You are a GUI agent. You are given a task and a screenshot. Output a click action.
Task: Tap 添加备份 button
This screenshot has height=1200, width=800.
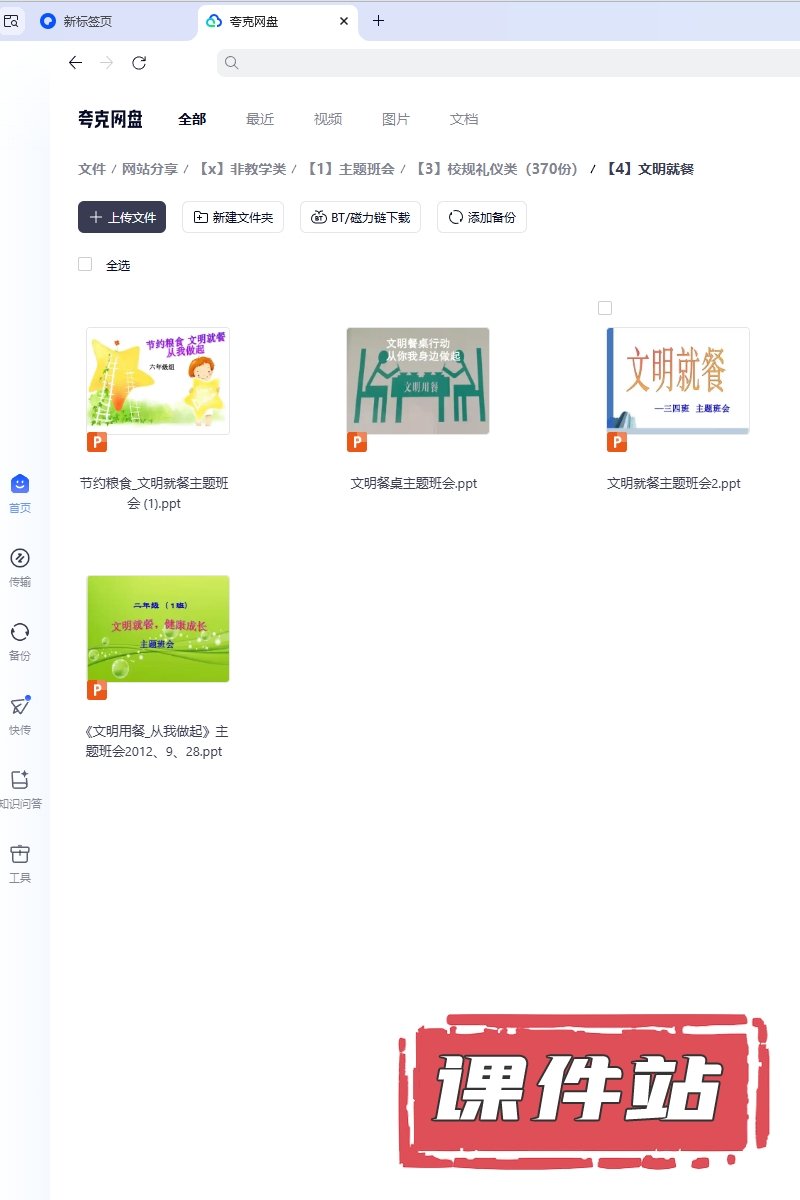click(482, 217)
